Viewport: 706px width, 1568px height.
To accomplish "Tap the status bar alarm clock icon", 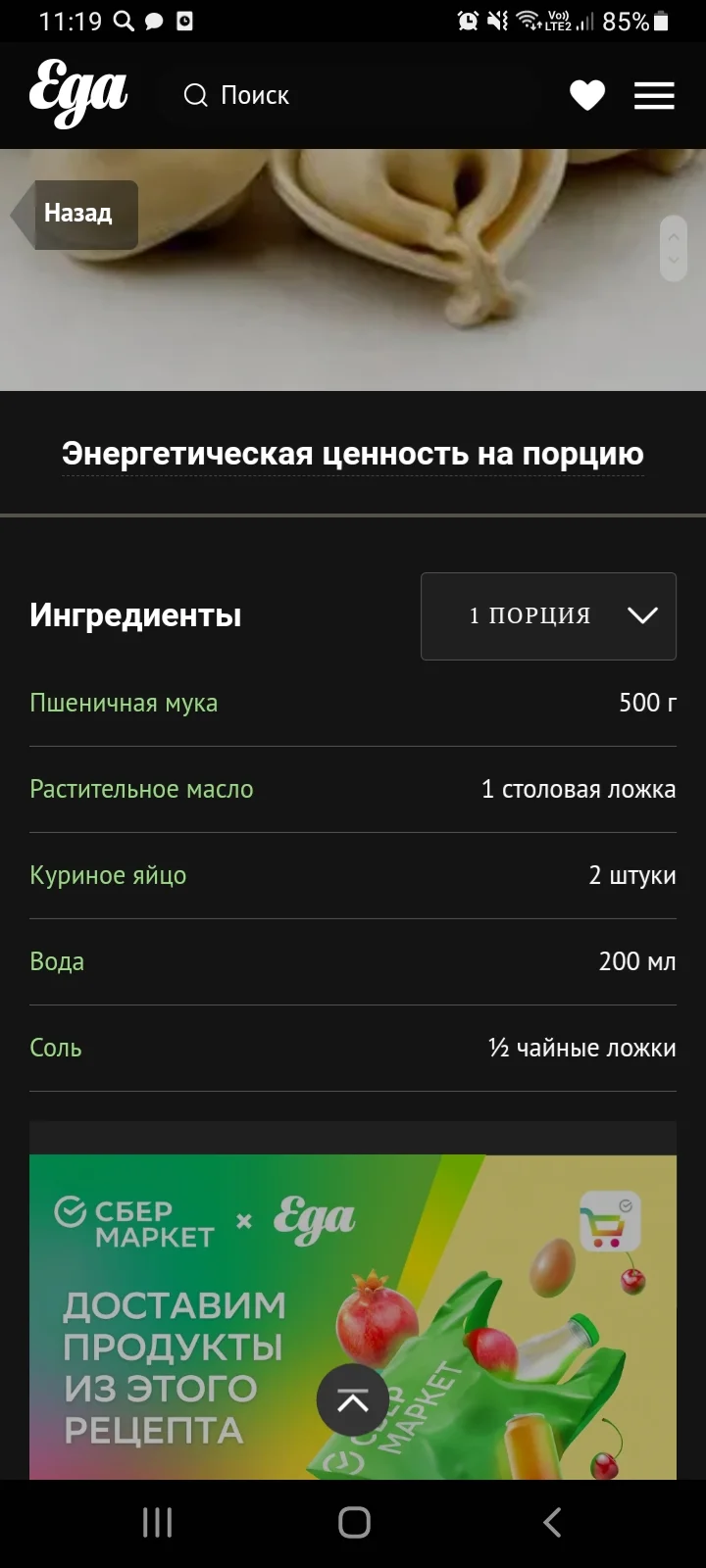I will pos(468,20).
